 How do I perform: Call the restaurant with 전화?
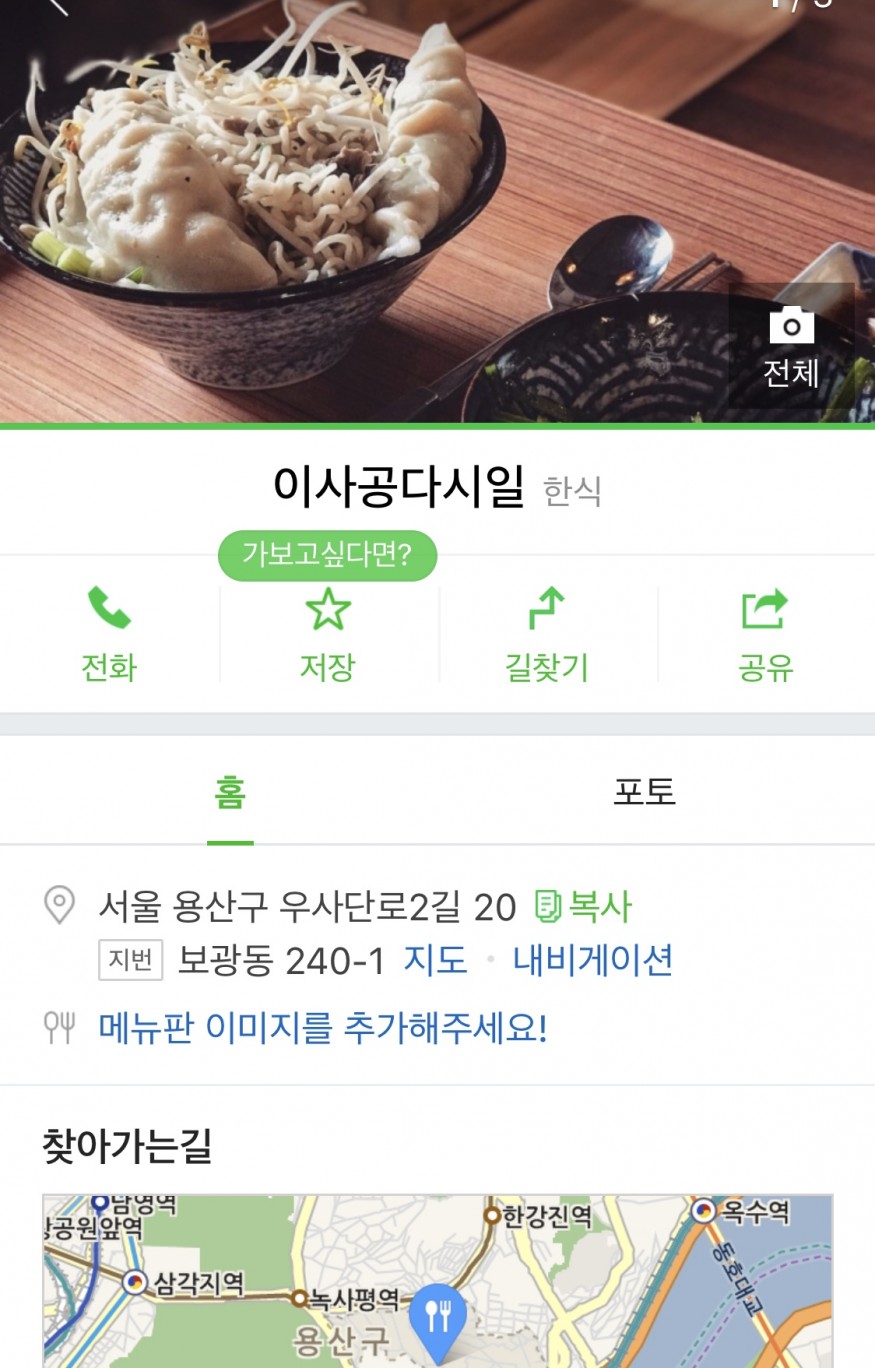tap(109, 634)
